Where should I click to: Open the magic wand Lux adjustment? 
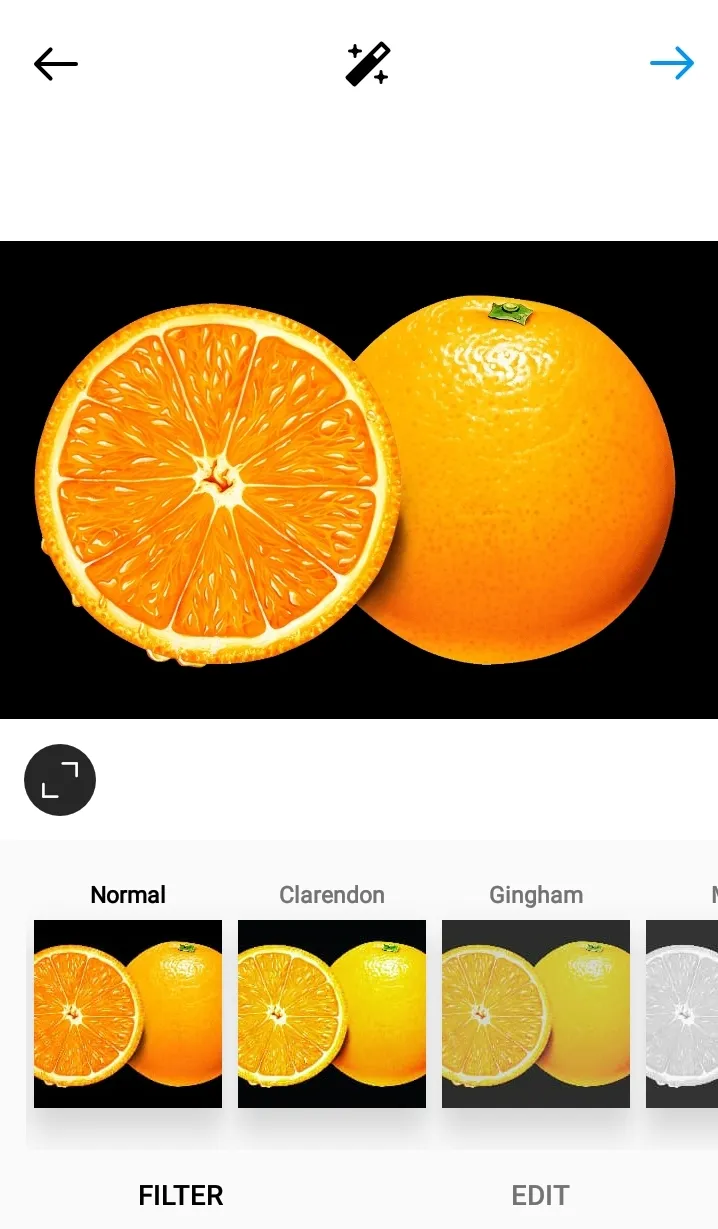(x=368, y=65)
